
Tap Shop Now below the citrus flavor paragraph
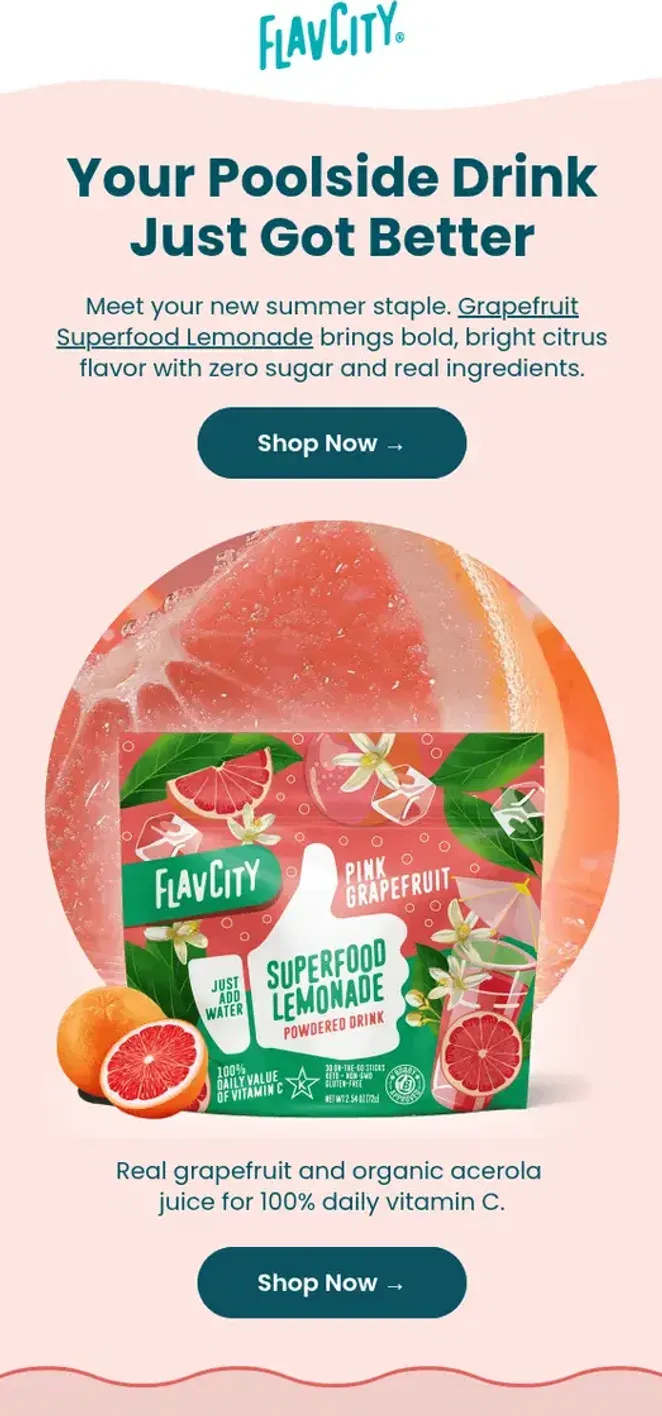click(332, 443)
